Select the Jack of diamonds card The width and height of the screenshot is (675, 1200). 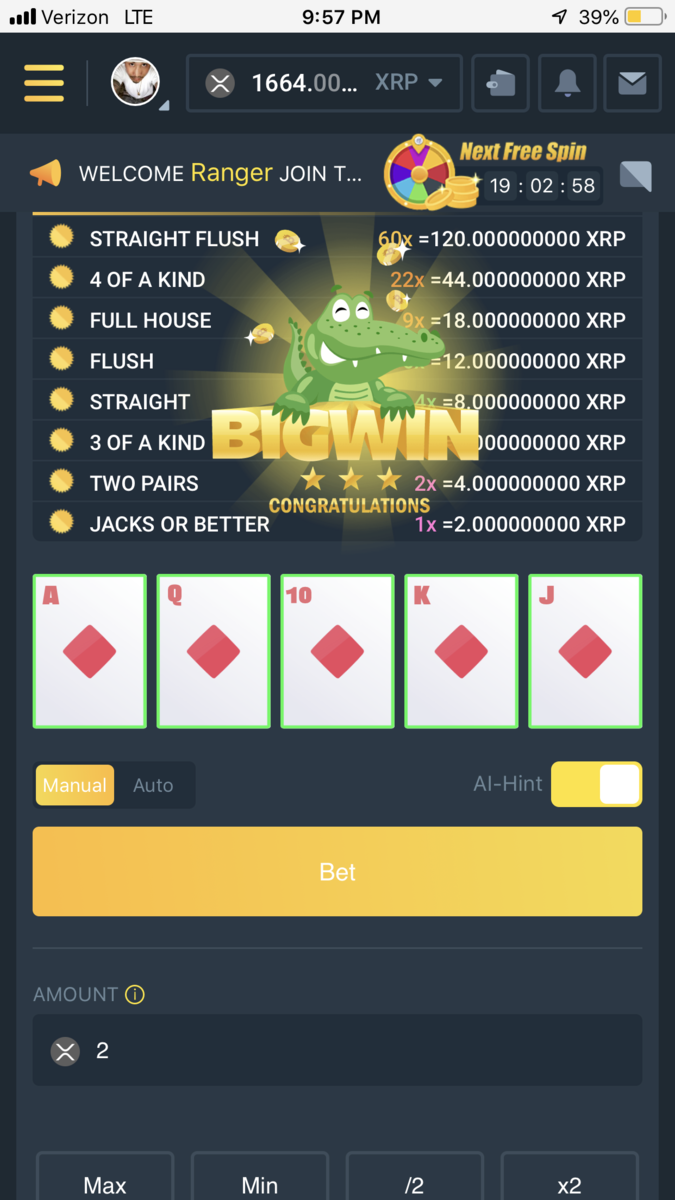point(585,651)
